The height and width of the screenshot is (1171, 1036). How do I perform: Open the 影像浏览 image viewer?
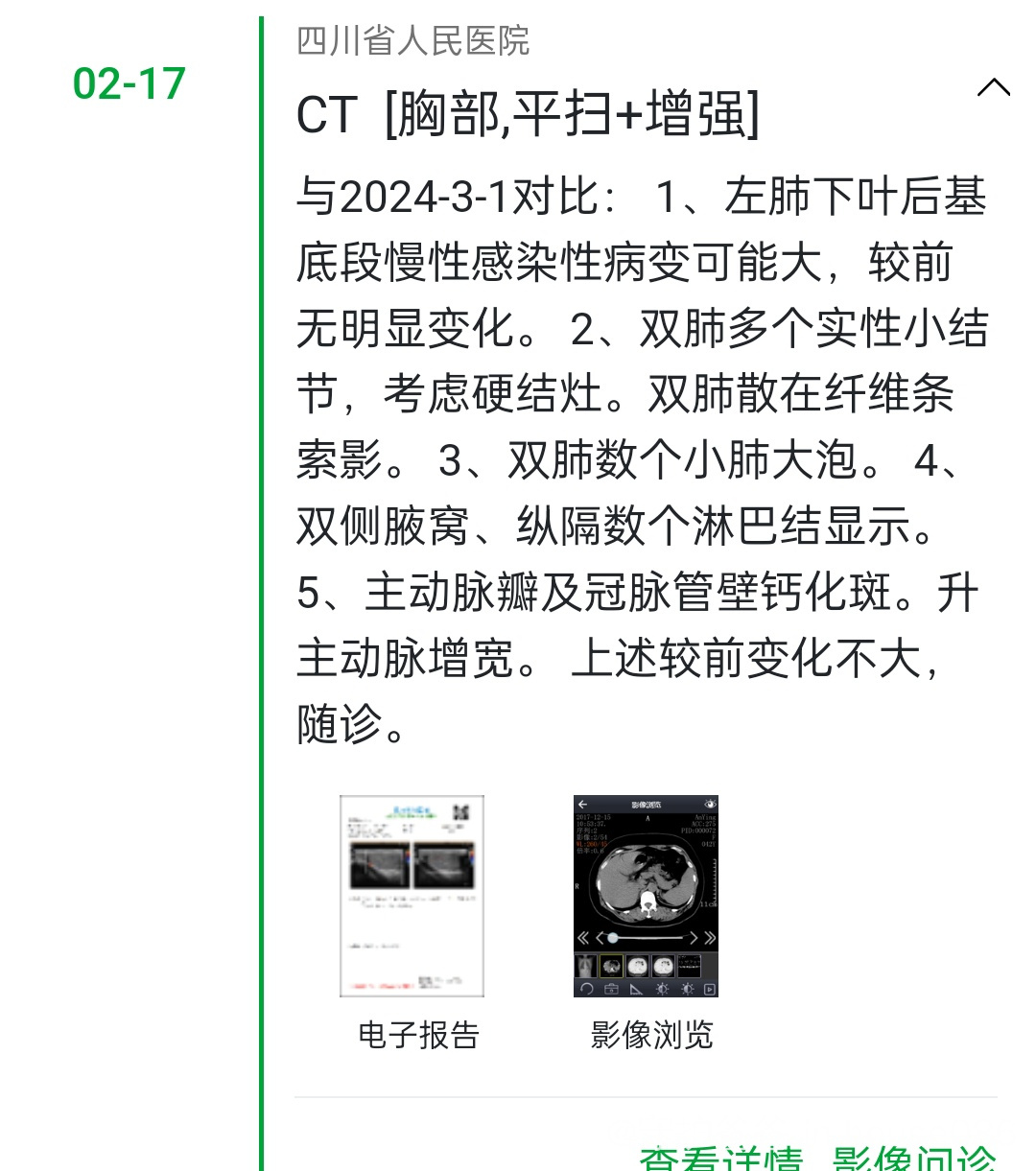tap(646, 897)
